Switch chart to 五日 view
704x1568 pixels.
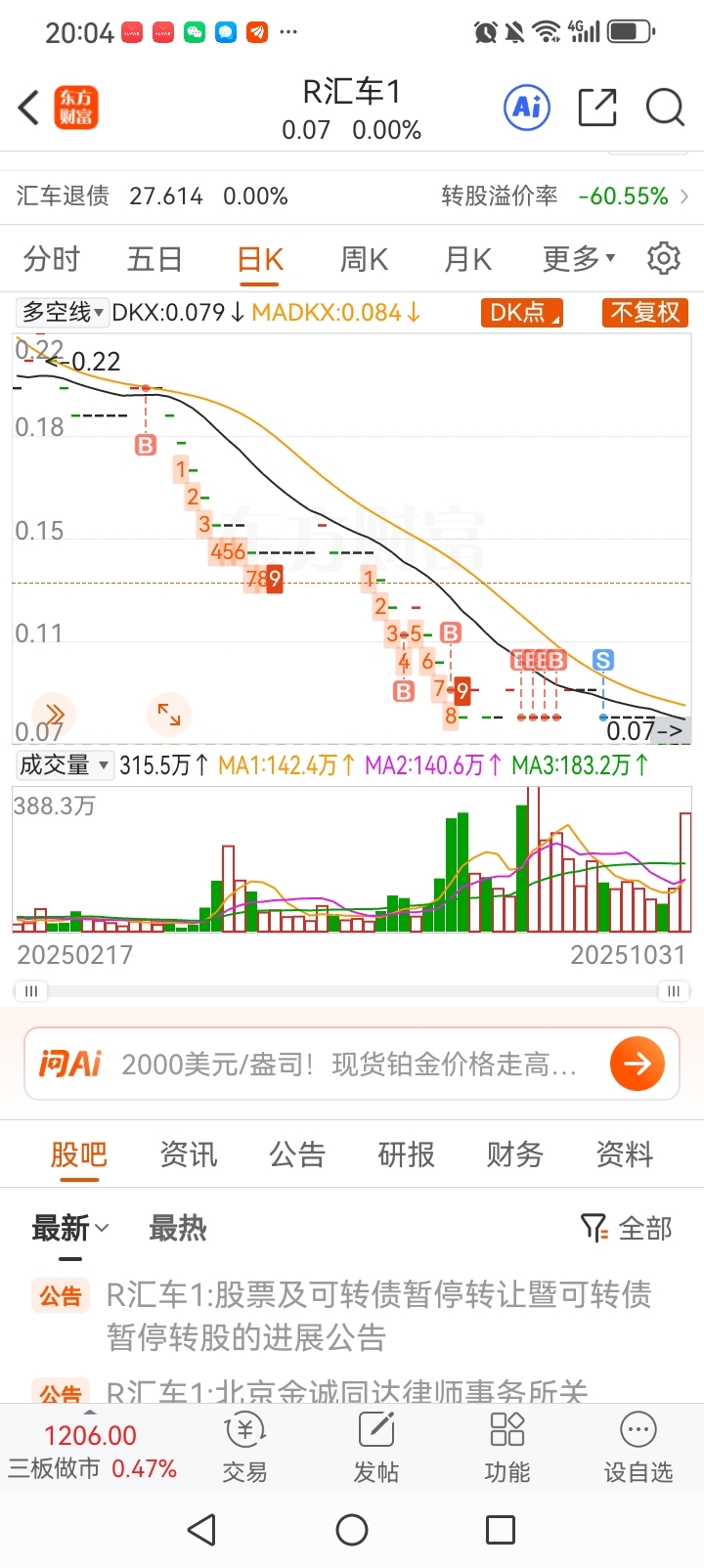pyautogui.click(x=154, y=259)
